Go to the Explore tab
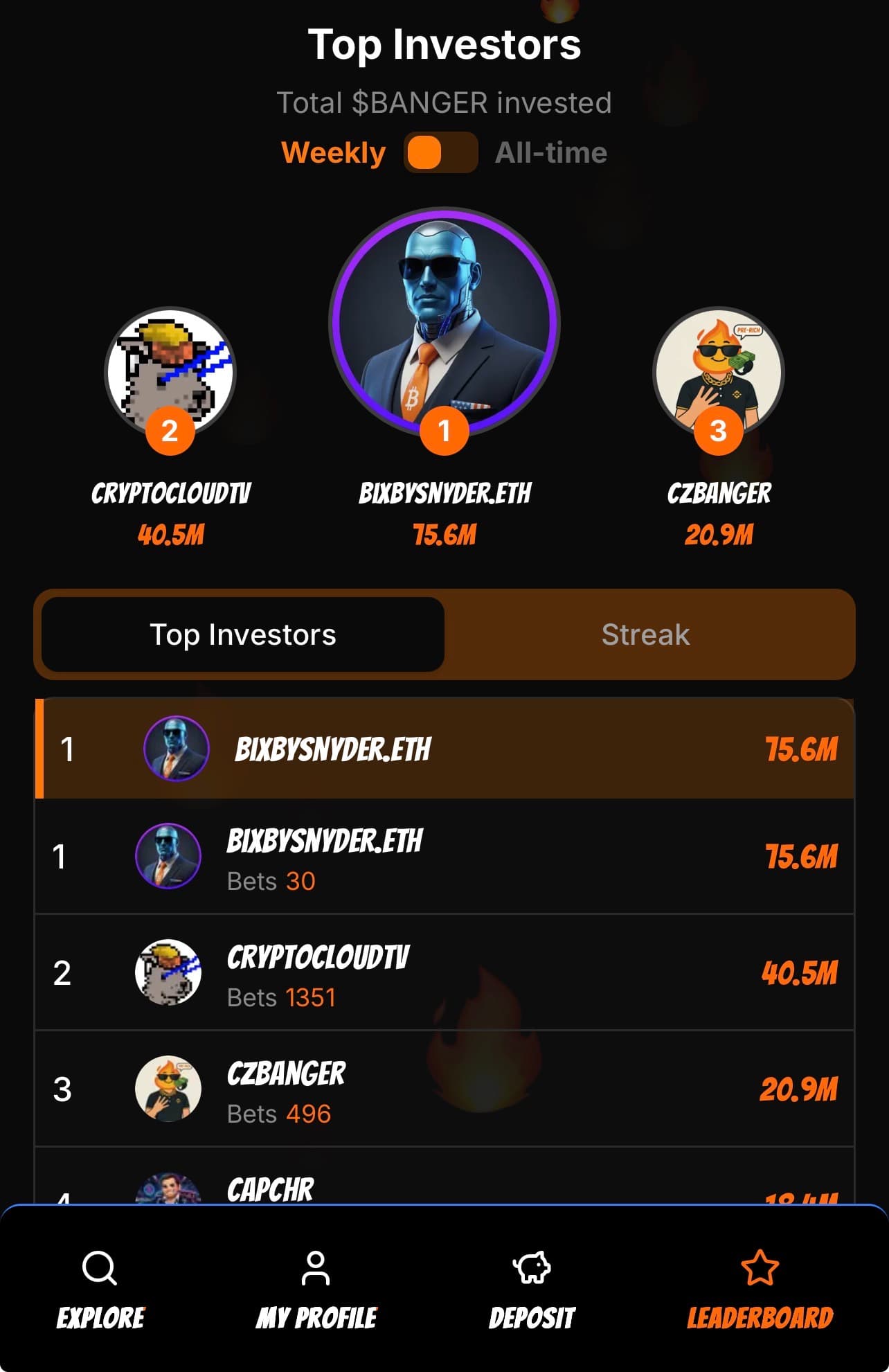The width and height of the screenshot is (889, 1372). pos(100,1290)
